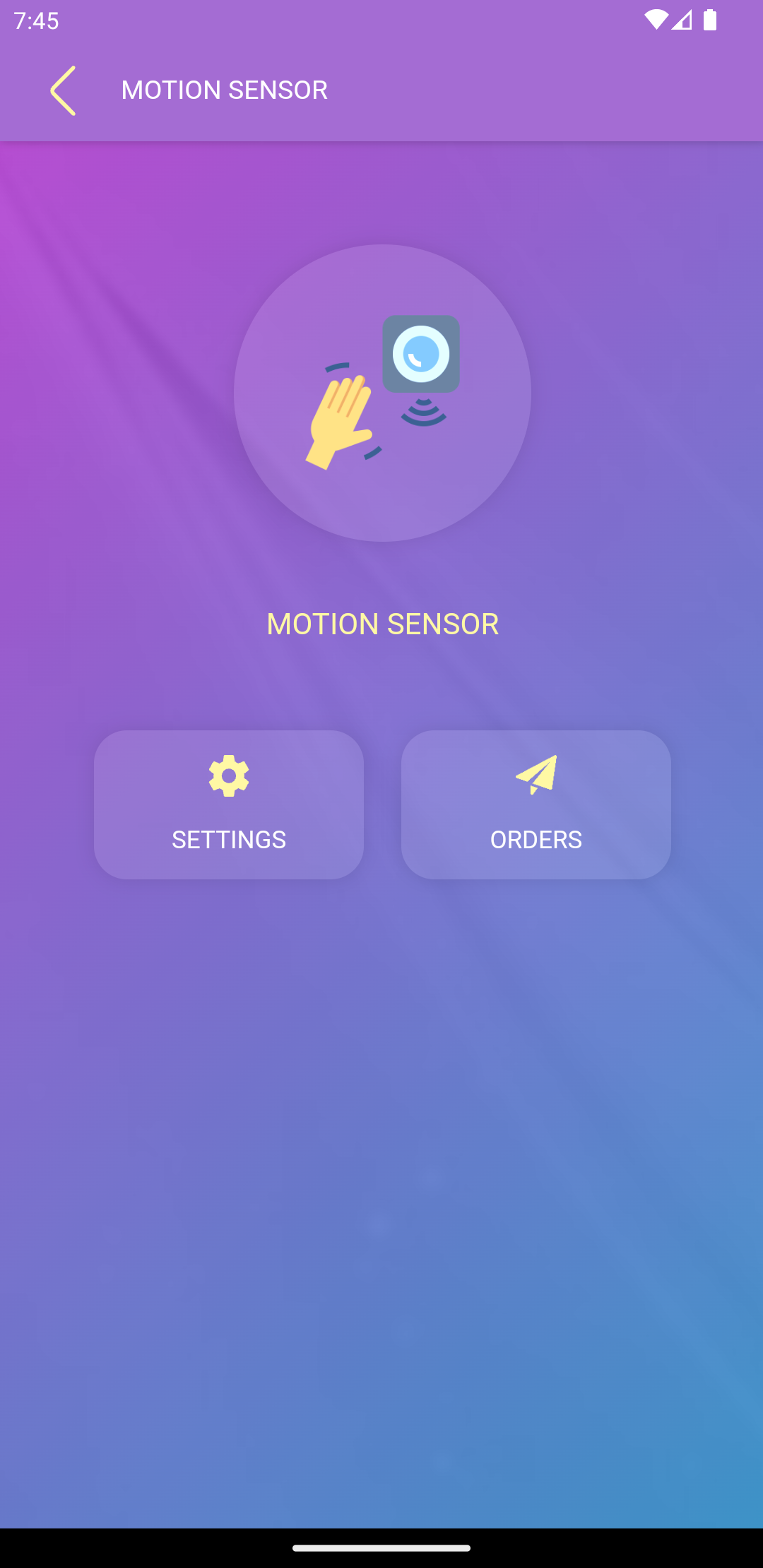The image size is (763, 1568).
Task: Tap the paper plane icon above ORDERS
Action: point(536,776)
